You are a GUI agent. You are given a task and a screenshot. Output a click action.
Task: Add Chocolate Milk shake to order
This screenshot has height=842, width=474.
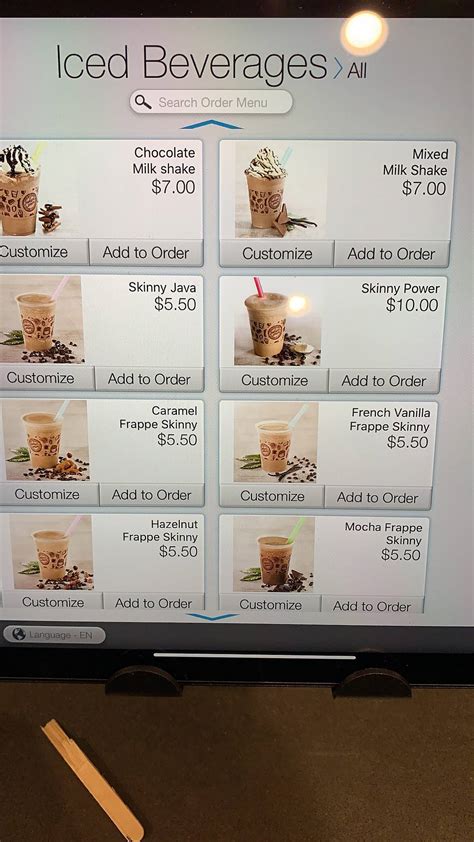click(146, 252)
